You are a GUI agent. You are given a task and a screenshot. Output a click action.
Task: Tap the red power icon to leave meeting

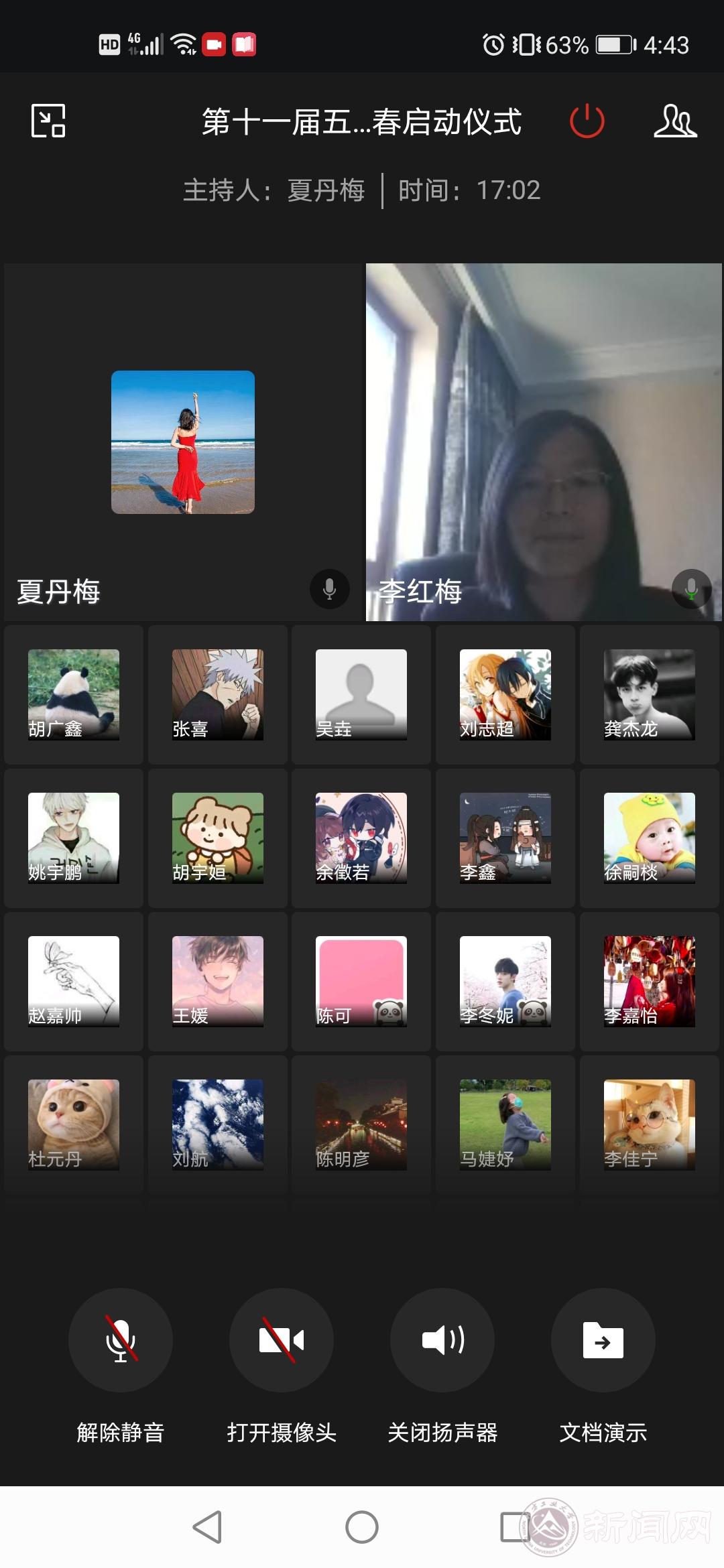click(x=587, y=121)
